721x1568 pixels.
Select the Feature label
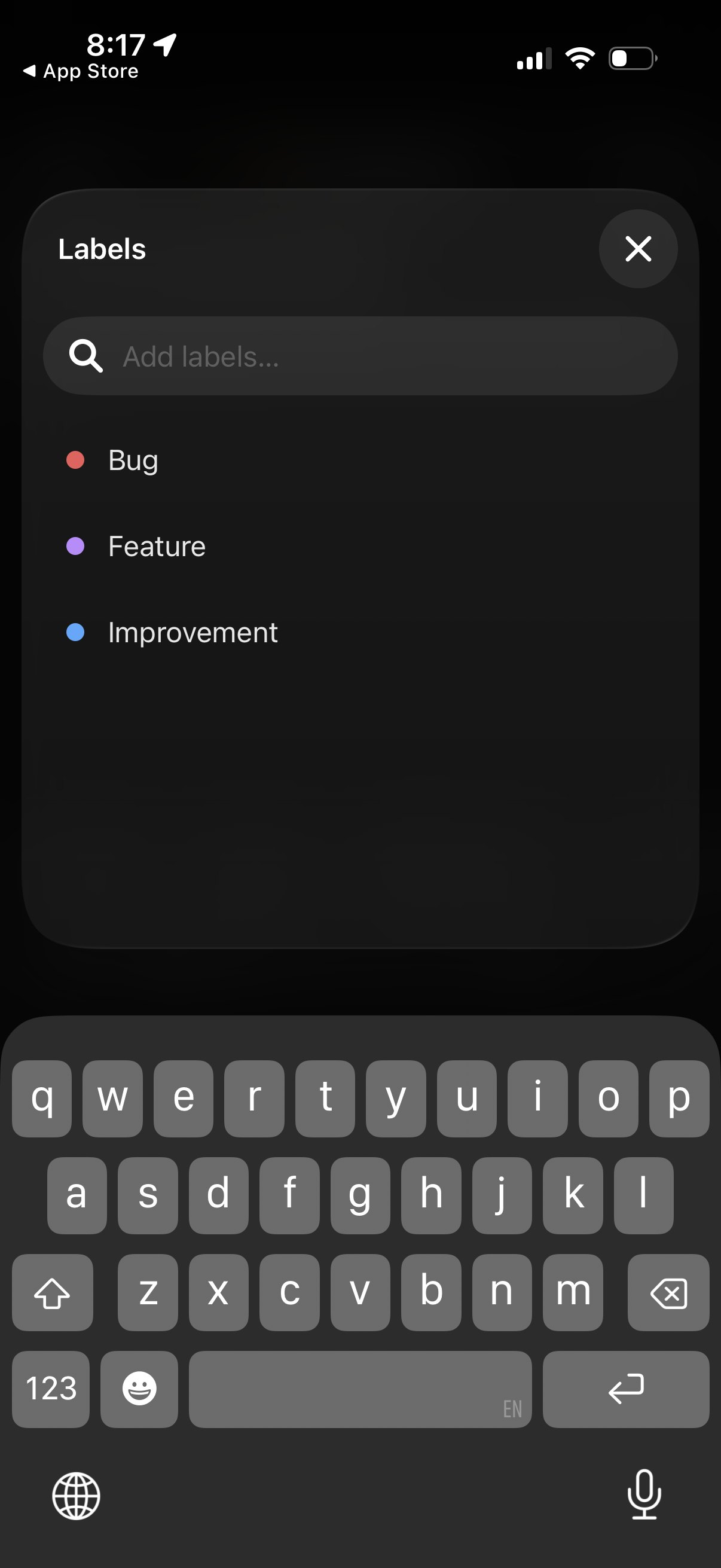click(x=157, y=546)
